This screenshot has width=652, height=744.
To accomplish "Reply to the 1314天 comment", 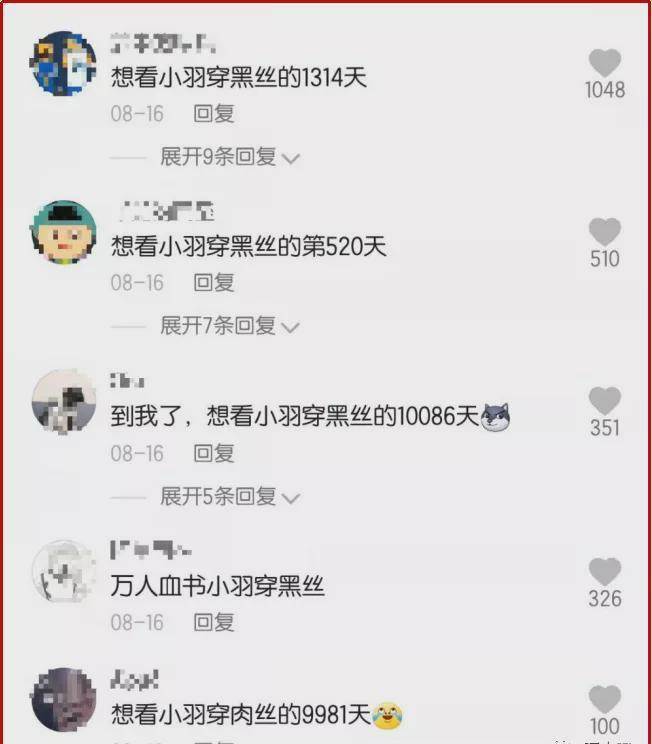I will 214,114.
